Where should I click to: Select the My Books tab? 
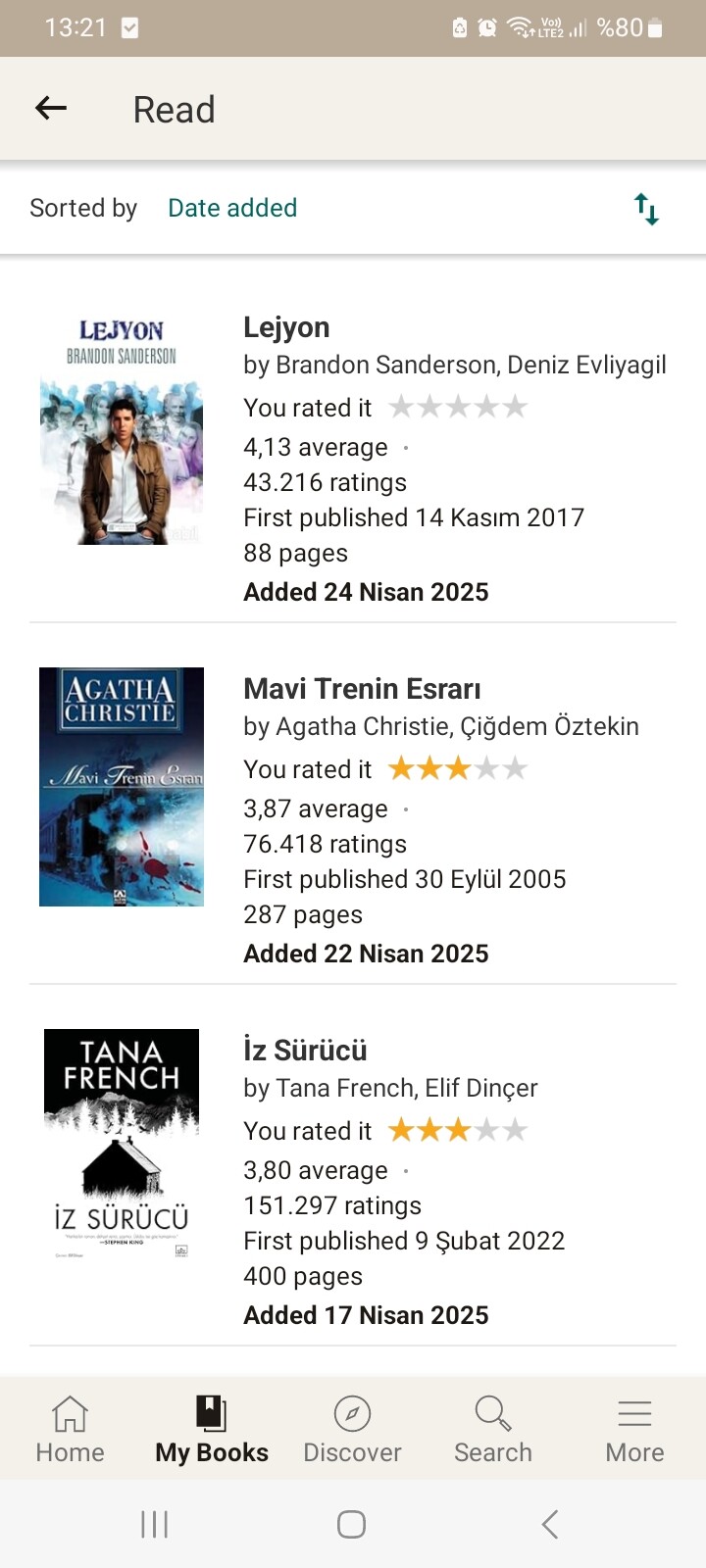[212, 1430]
